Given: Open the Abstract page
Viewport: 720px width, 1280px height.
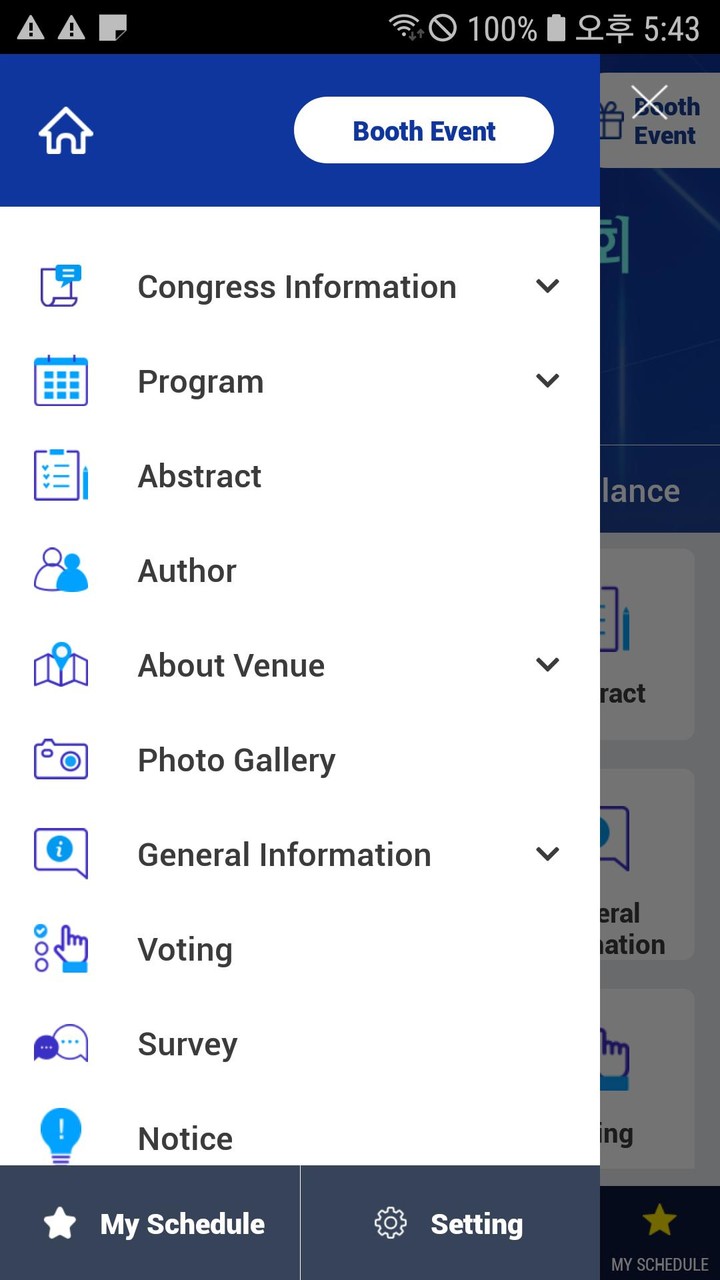Looking at the screenshot, I should click(x=199, y=476).
